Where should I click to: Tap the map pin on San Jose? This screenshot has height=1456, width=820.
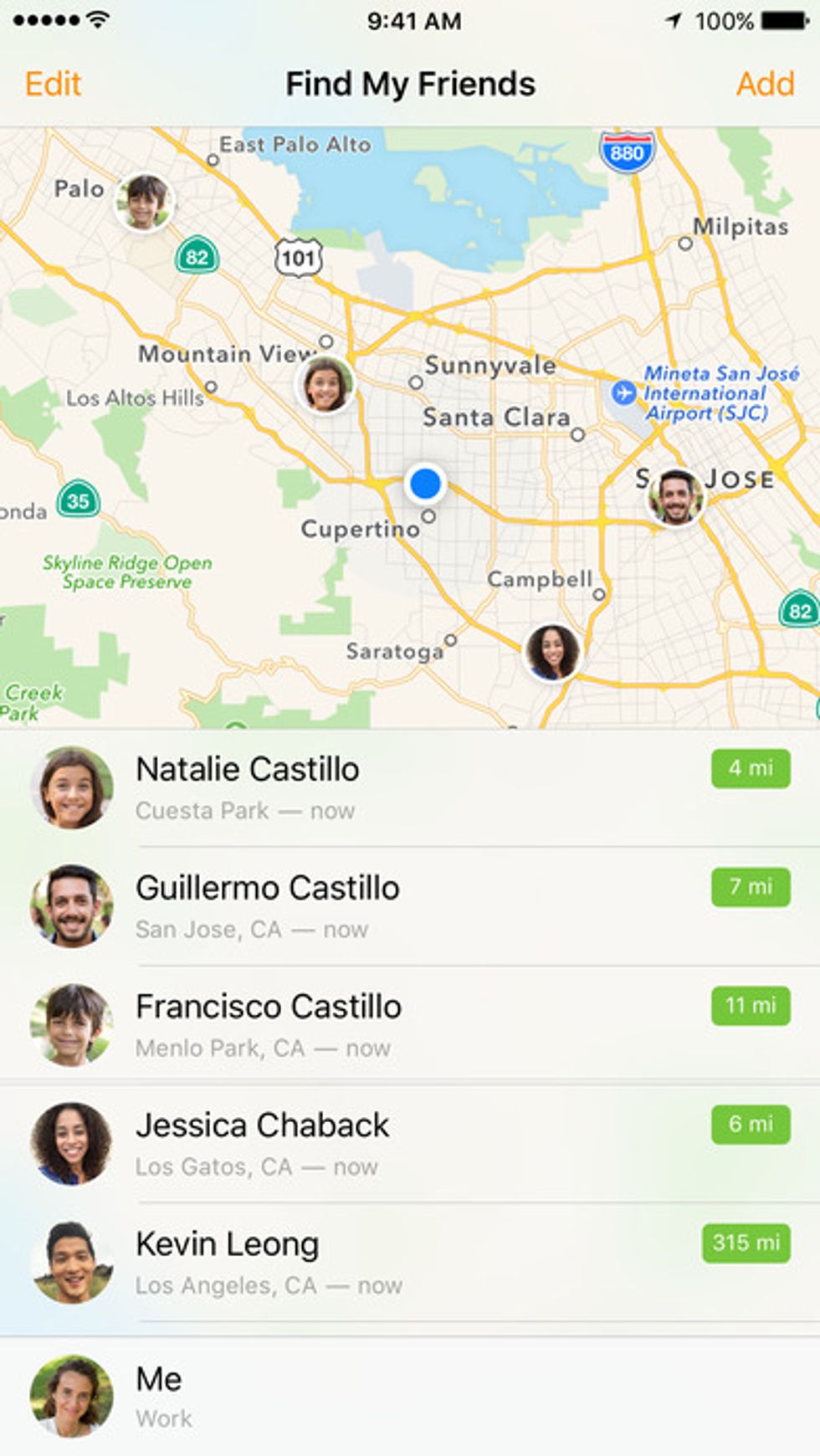click(675, 497)
